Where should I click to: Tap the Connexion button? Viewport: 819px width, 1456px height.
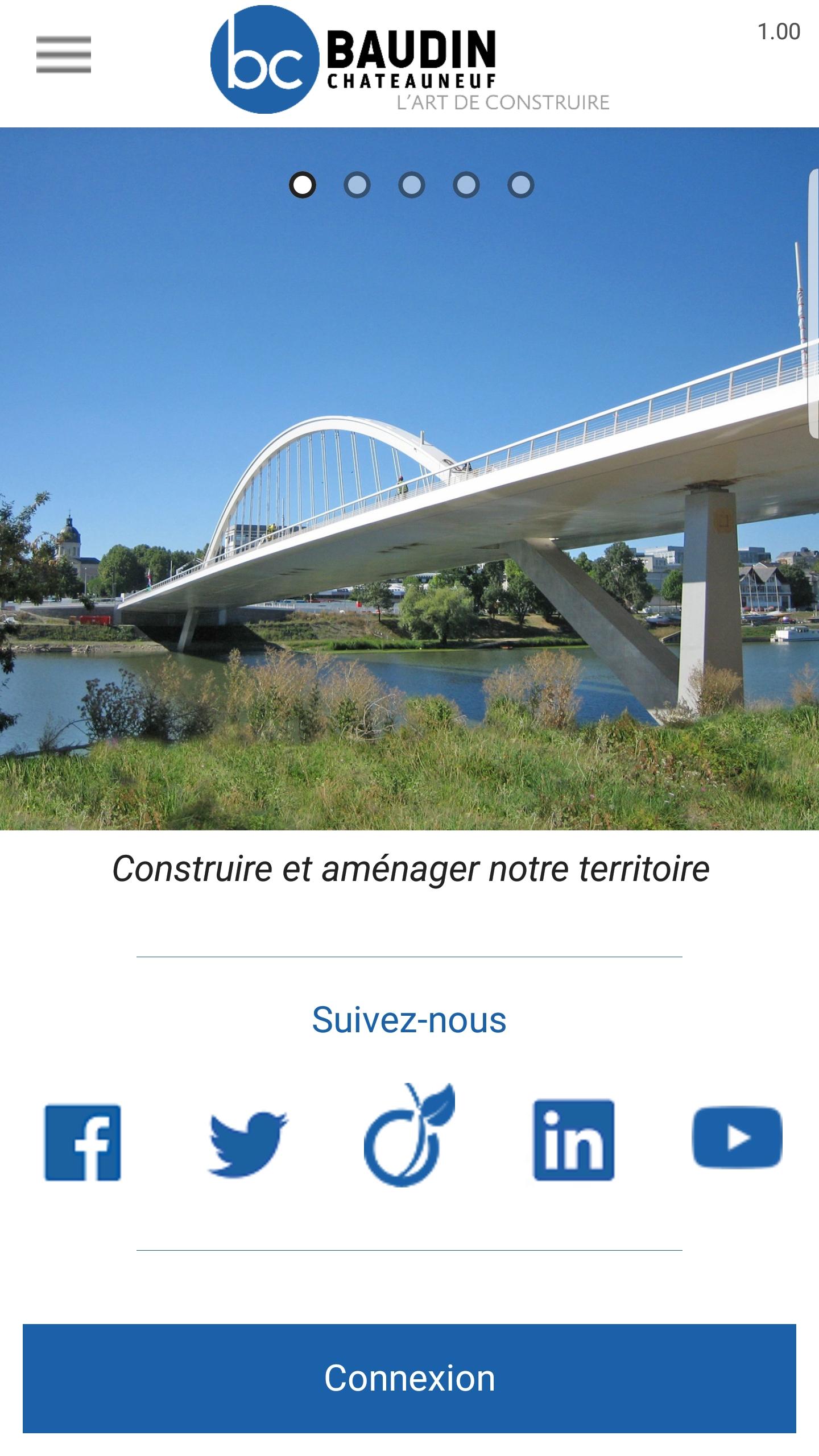coord(409,1379)
